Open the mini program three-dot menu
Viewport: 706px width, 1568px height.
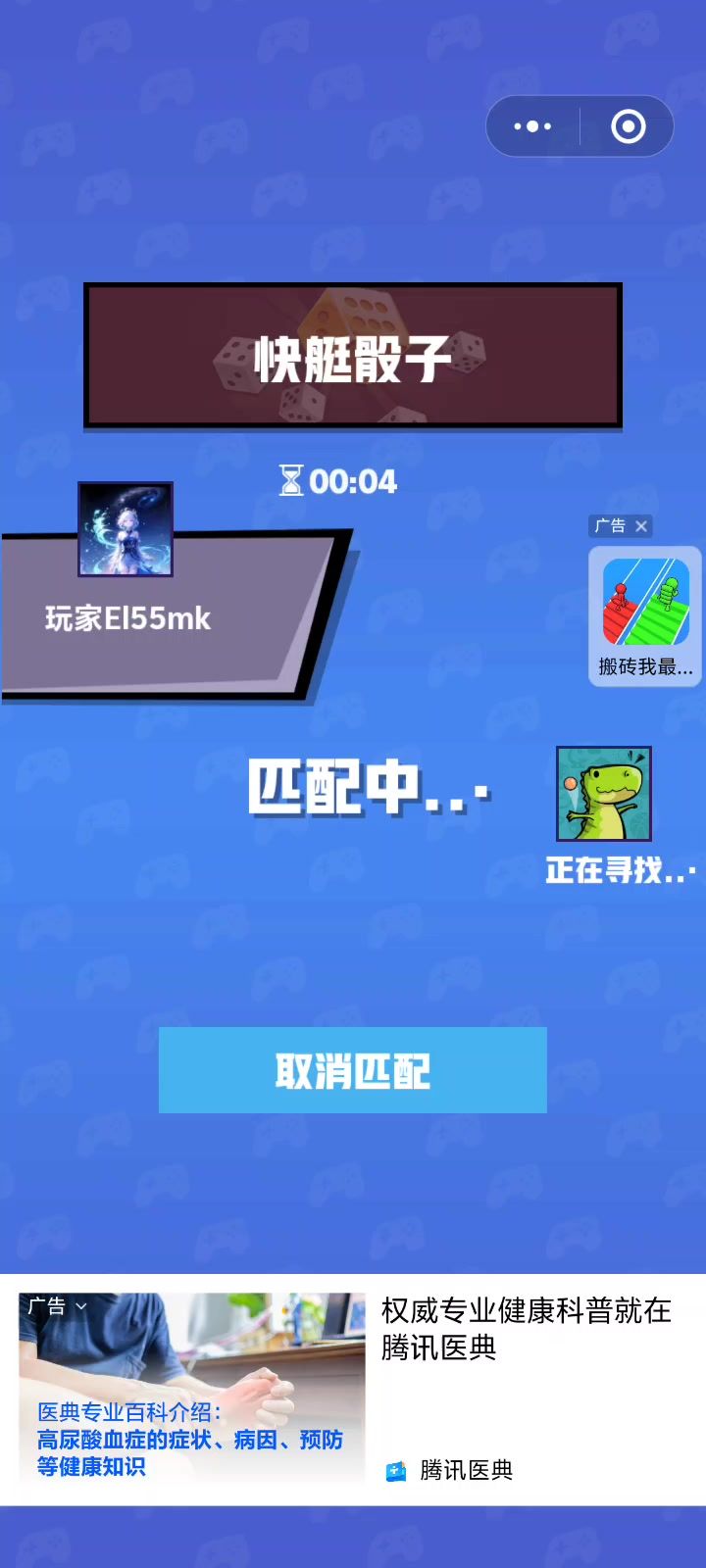click(532, 126)
